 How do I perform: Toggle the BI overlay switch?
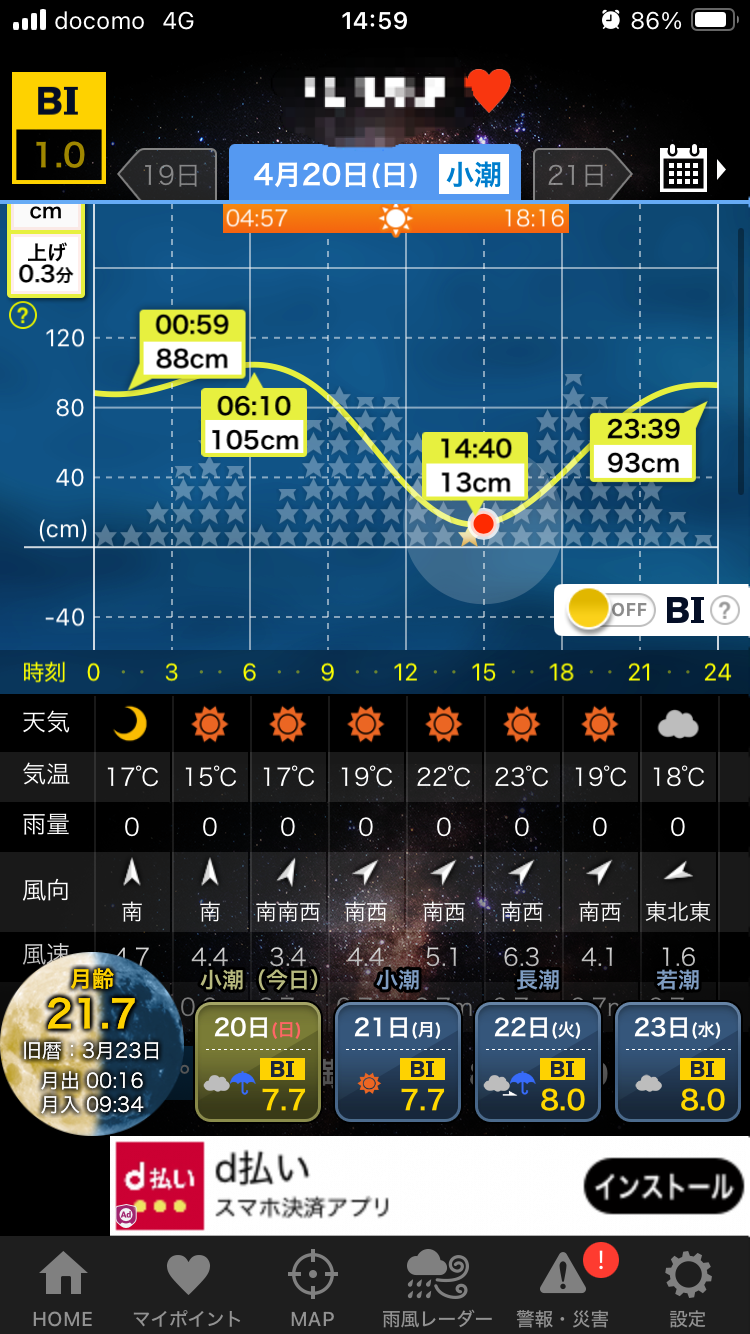click(610, 609)
